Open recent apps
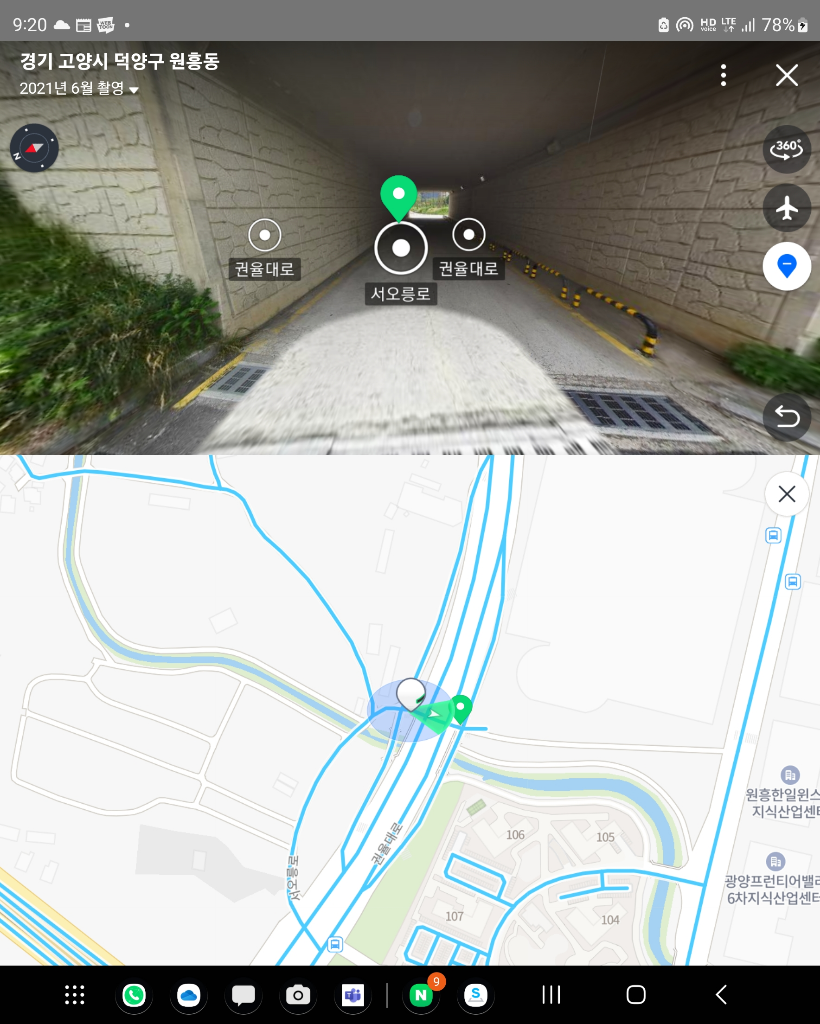The image size is (820, 1024). click(x=551, y=994)
